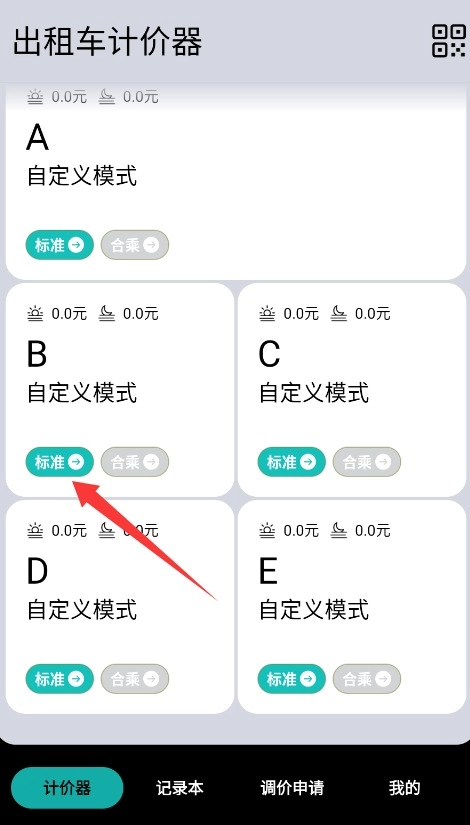
Task: Start 标准 mode on card B
Action: click(59, 462)
